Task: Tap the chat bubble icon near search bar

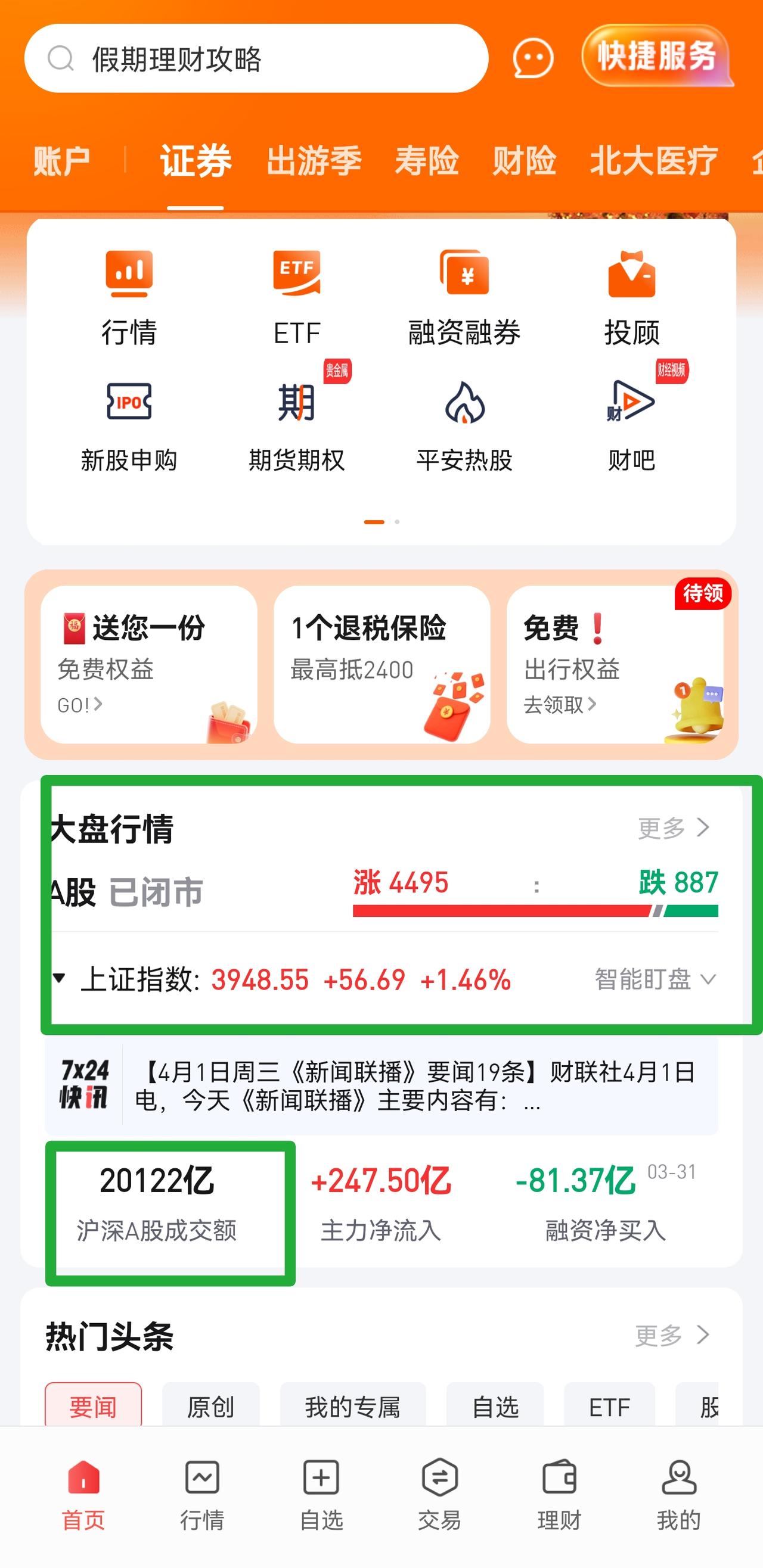Action: (x=532, y=58)
